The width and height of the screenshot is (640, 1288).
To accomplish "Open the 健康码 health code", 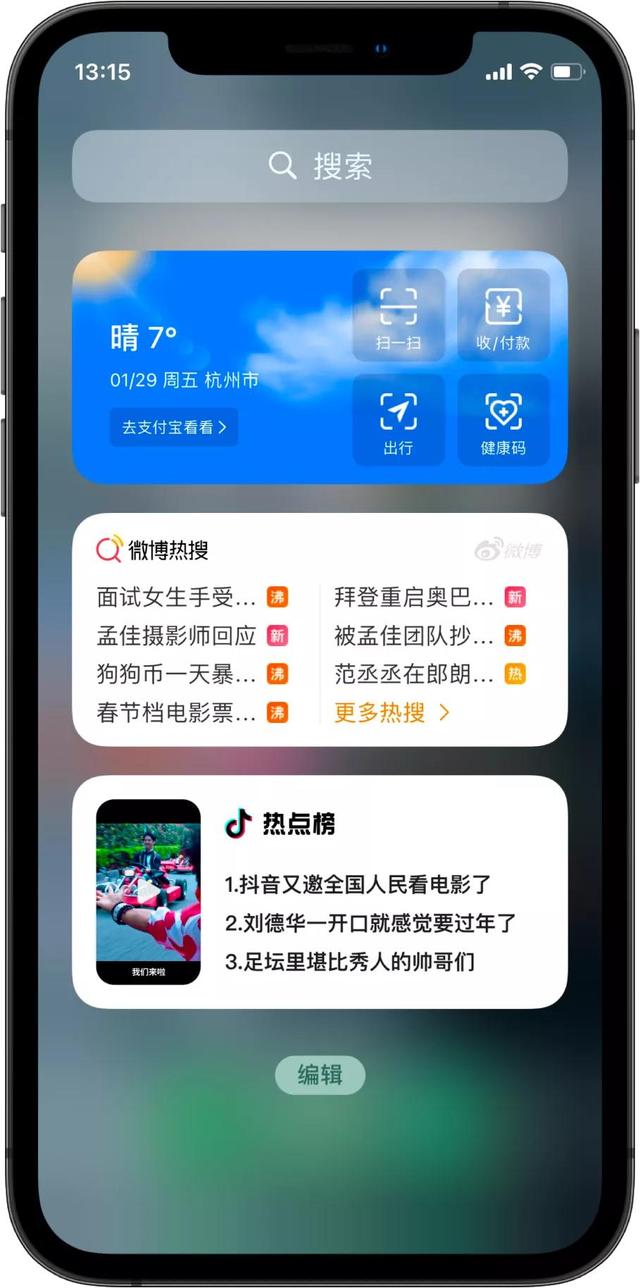I will tap(503, 420).
